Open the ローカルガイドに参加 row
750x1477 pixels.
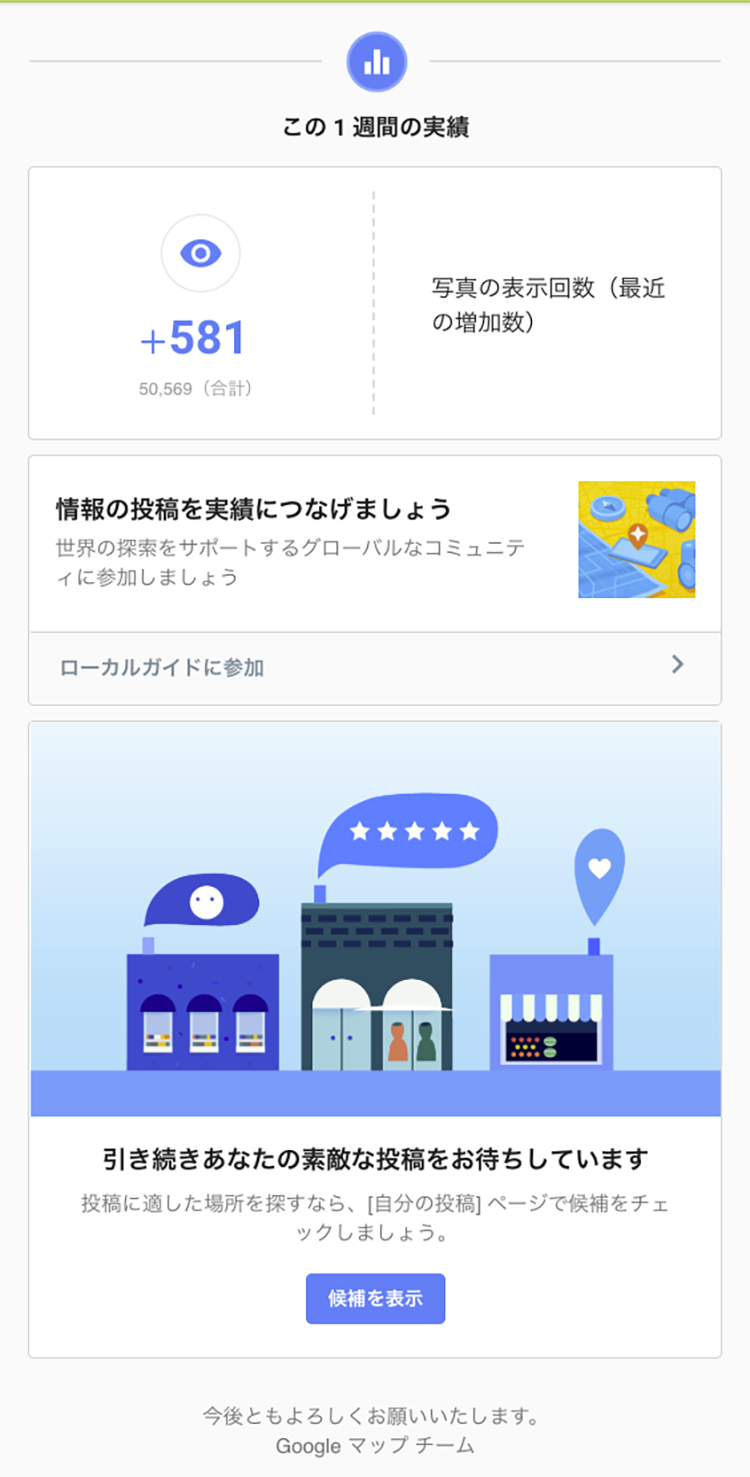[x=375, y=668]
